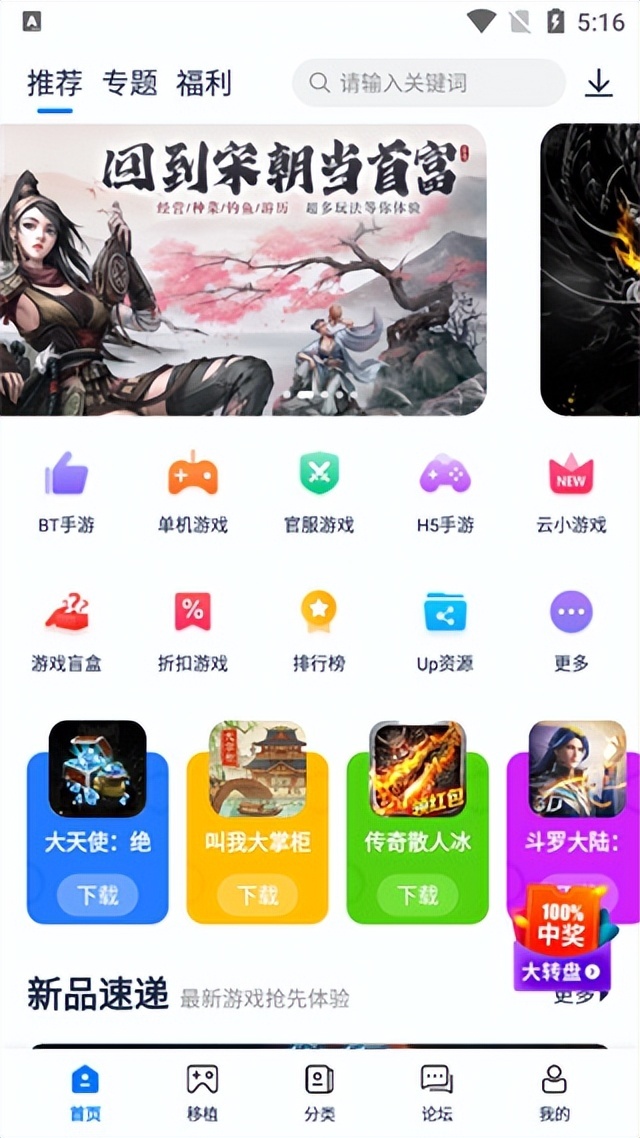Tap the keyword search box
The image size is (640, 1138).
tap(429, 83)
